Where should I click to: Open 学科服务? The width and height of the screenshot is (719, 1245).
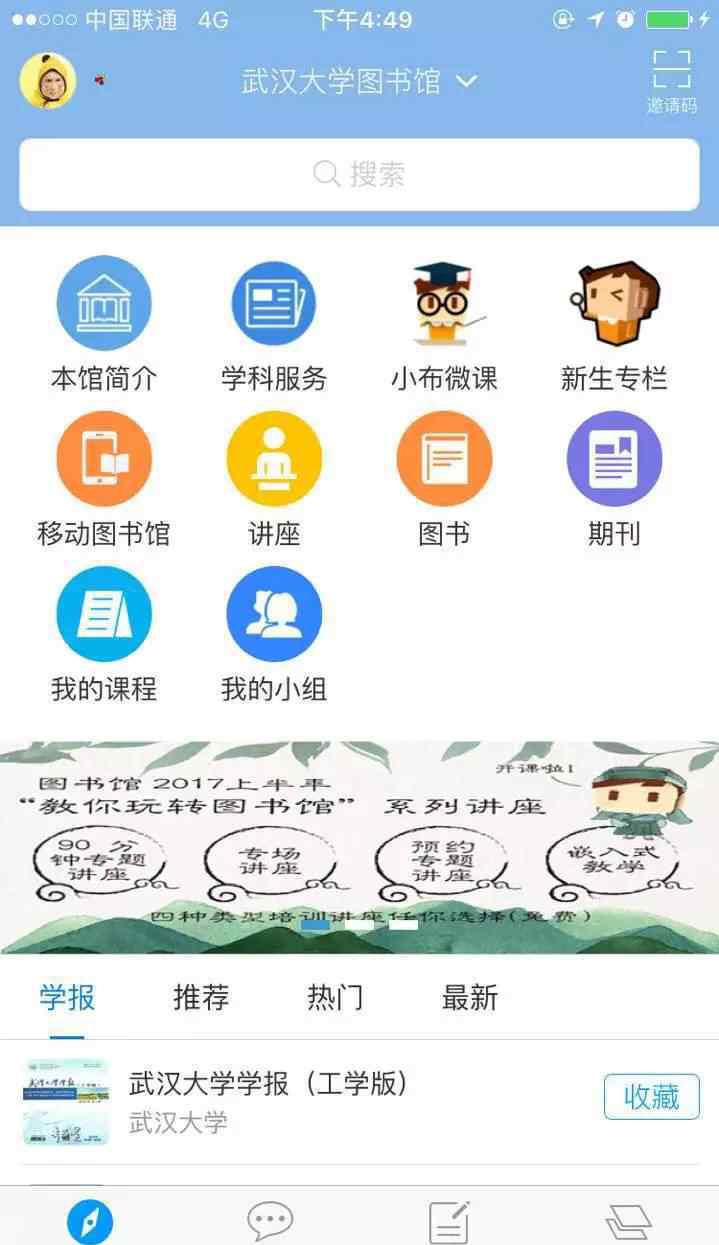click(x=274, y=324)
